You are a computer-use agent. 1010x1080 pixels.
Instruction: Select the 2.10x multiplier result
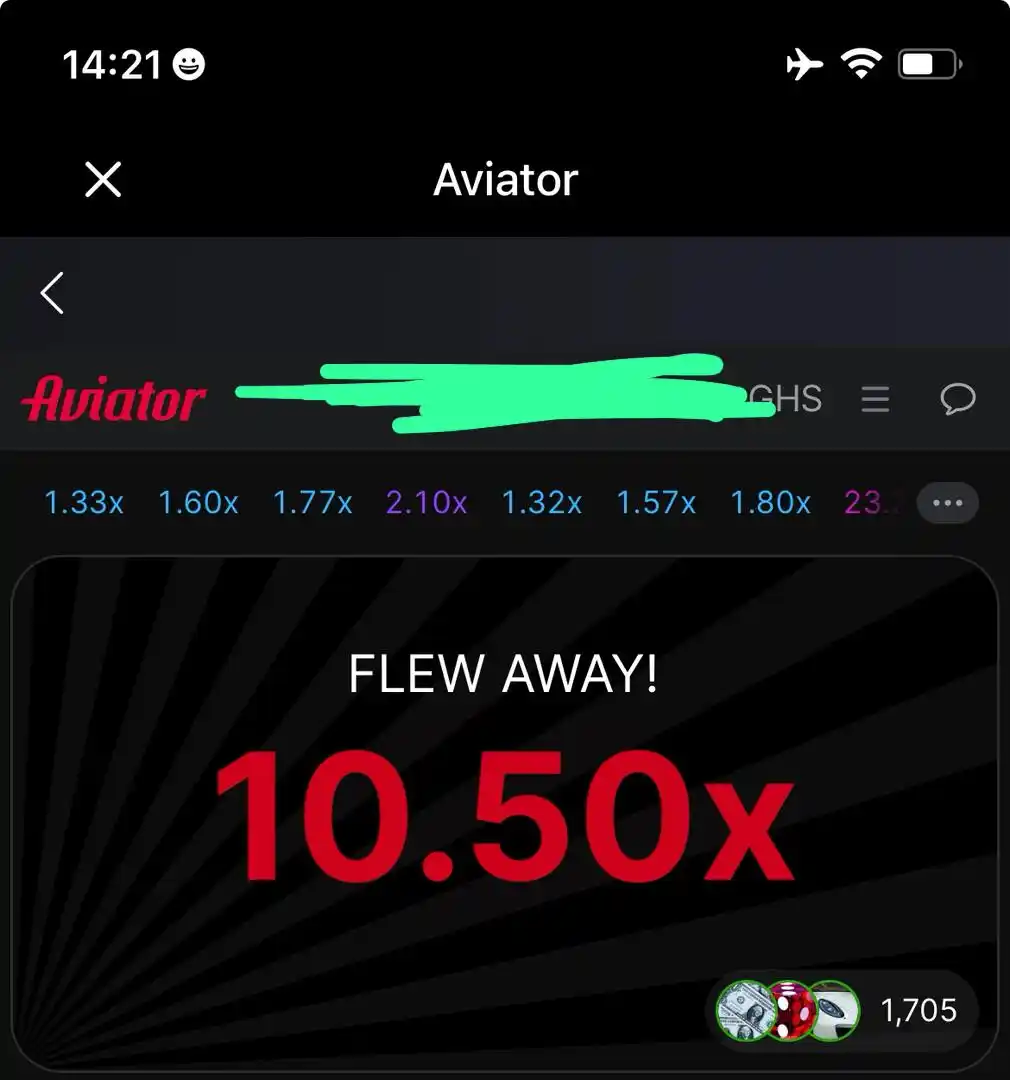click(x=426, y=503)
